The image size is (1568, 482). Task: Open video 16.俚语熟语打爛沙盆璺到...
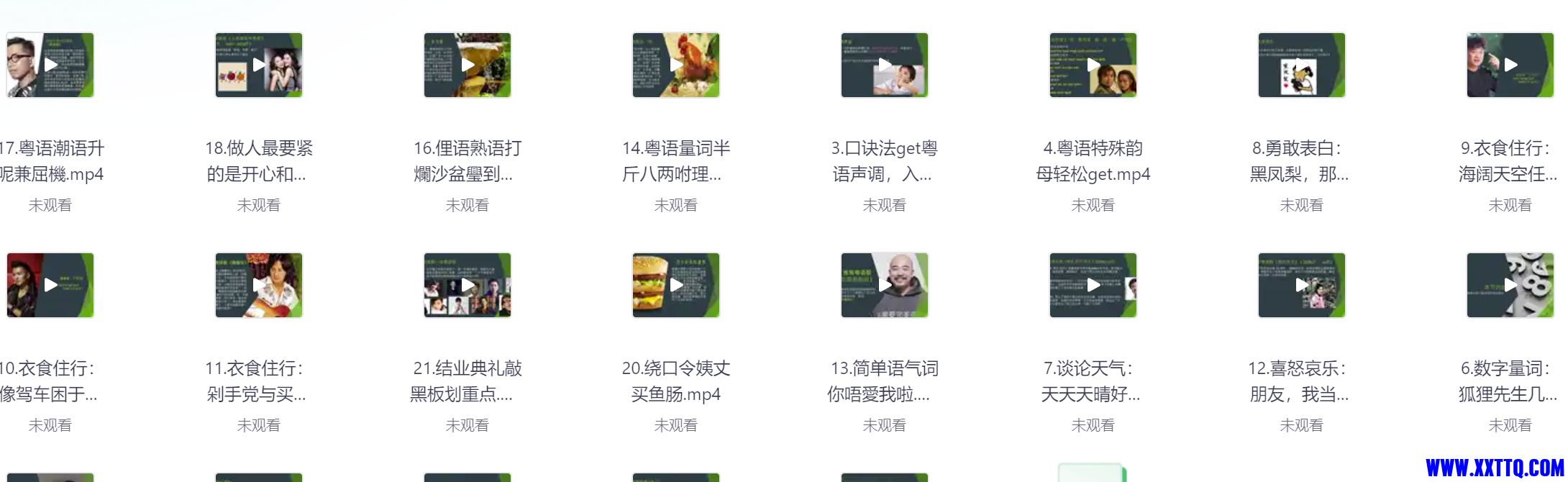click(468, 65)
